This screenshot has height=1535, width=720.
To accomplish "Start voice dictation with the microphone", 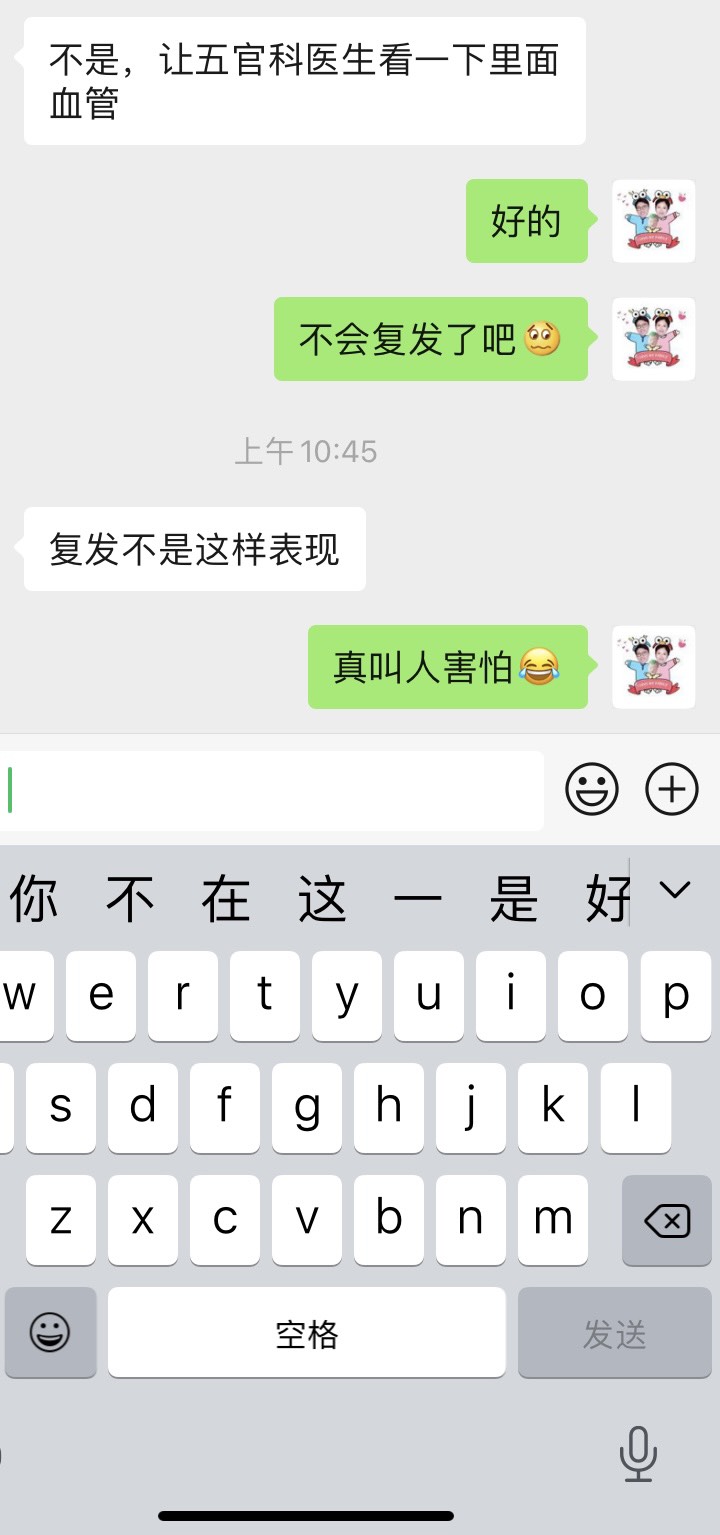I will click(x=637, y=1453).
